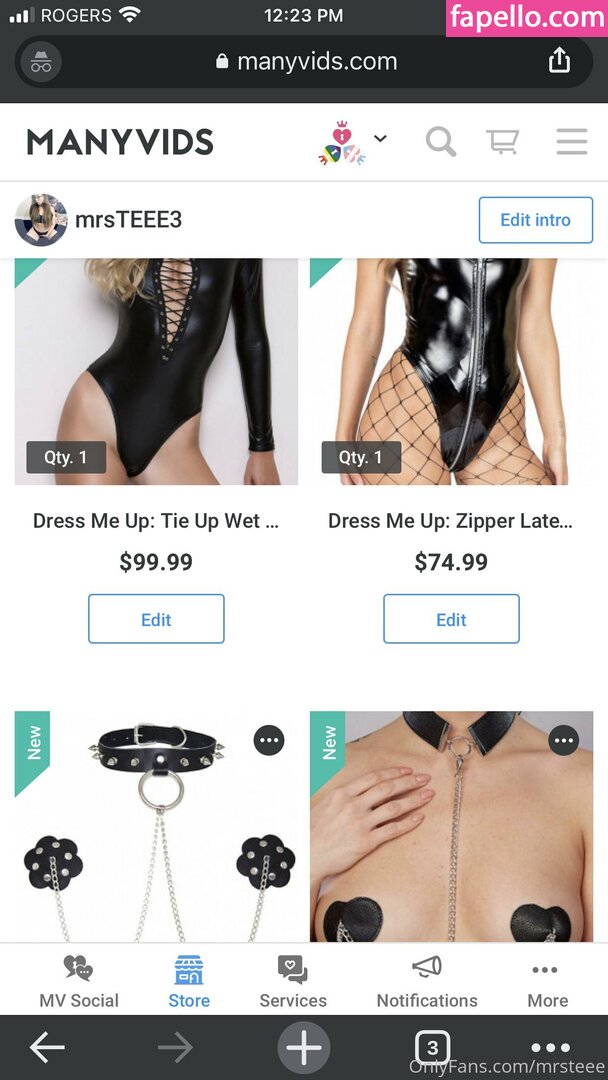Open options for the collar chain item
Image resolution: width=608 pixels, height=1080 pixels.
click(564, 741)
